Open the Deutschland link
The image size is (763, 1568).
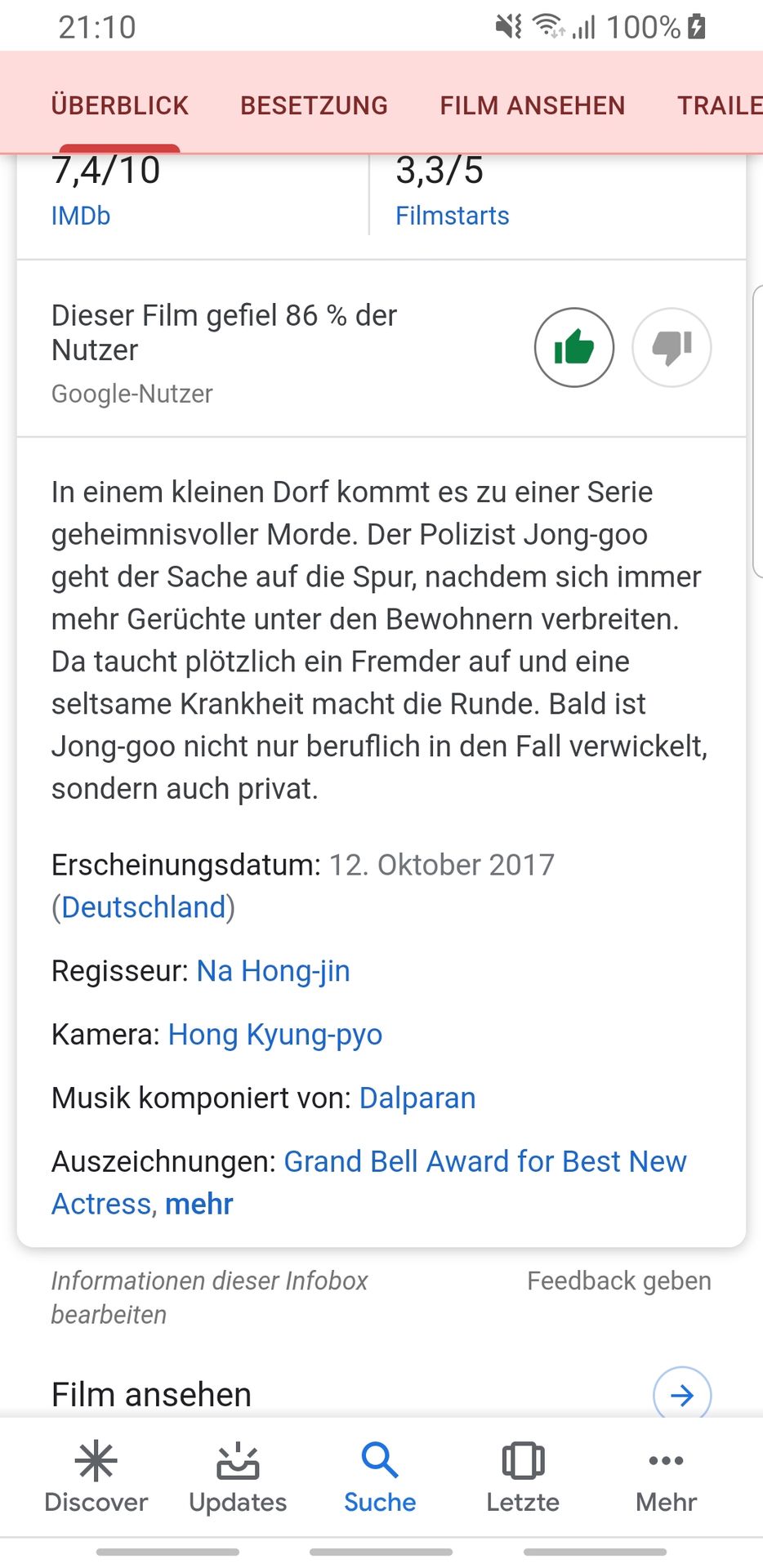tap(144, 907)
